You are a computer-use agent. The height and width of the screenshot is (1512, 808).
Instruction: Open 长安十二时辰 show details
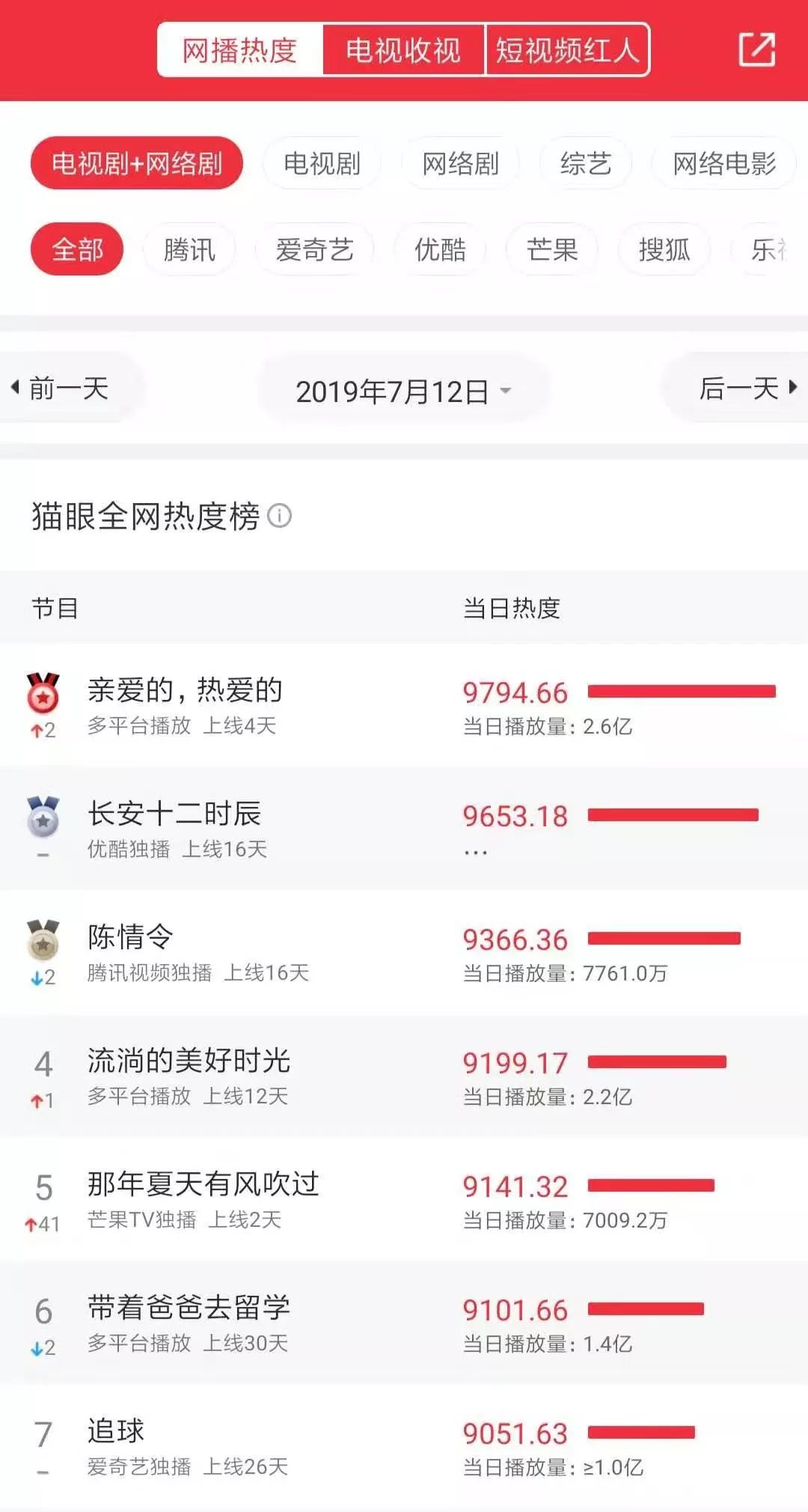pyautogui.click(x=174, y=814)
